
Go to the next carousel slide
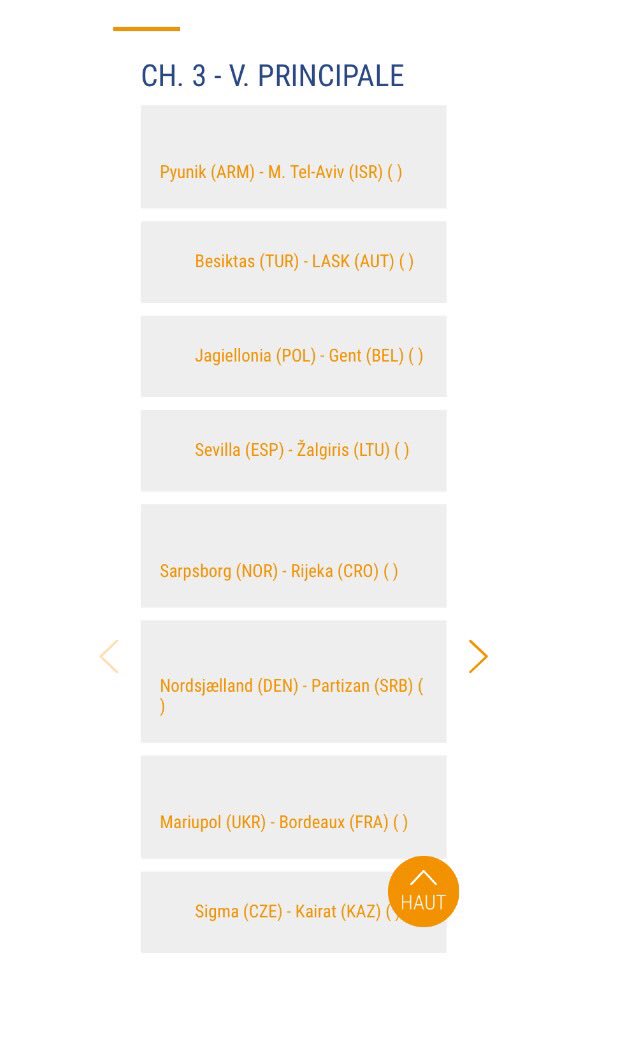(x=478, y=657)
